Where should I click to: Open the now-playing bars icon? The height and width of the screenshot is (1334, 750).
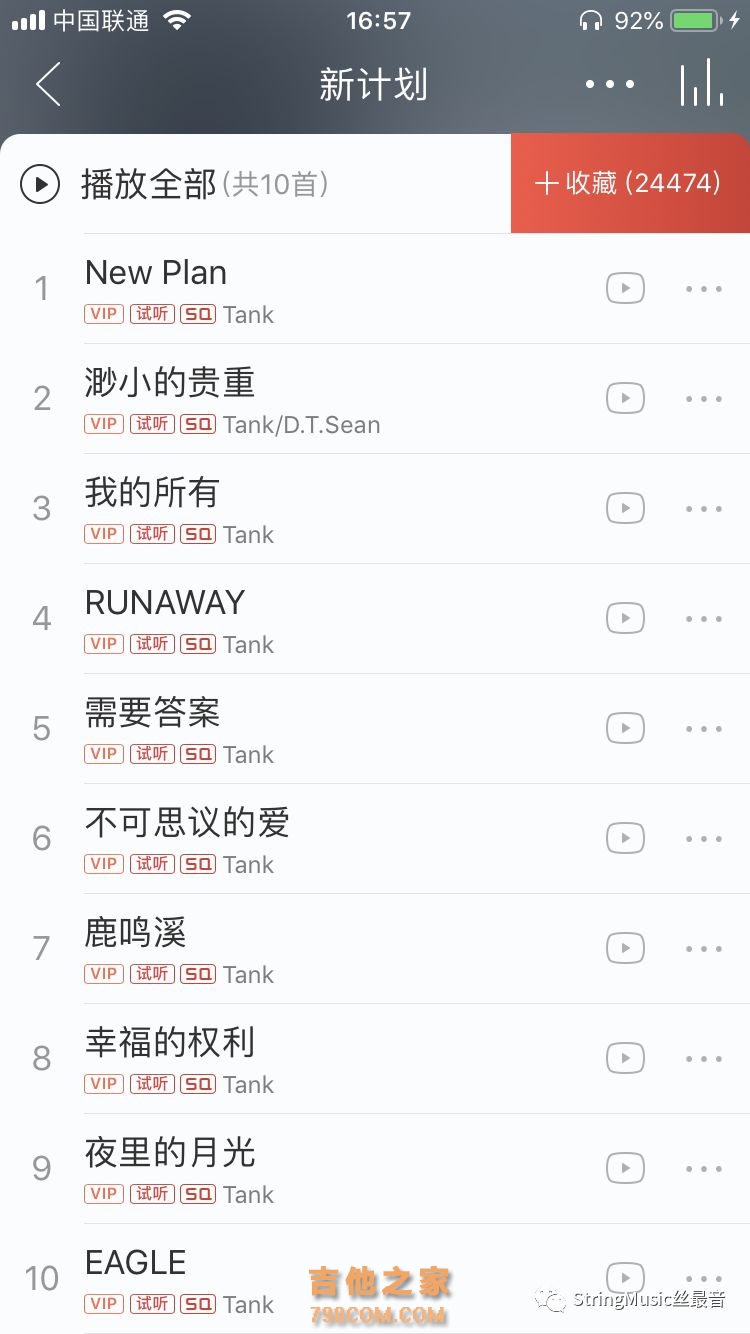[701, 82]
